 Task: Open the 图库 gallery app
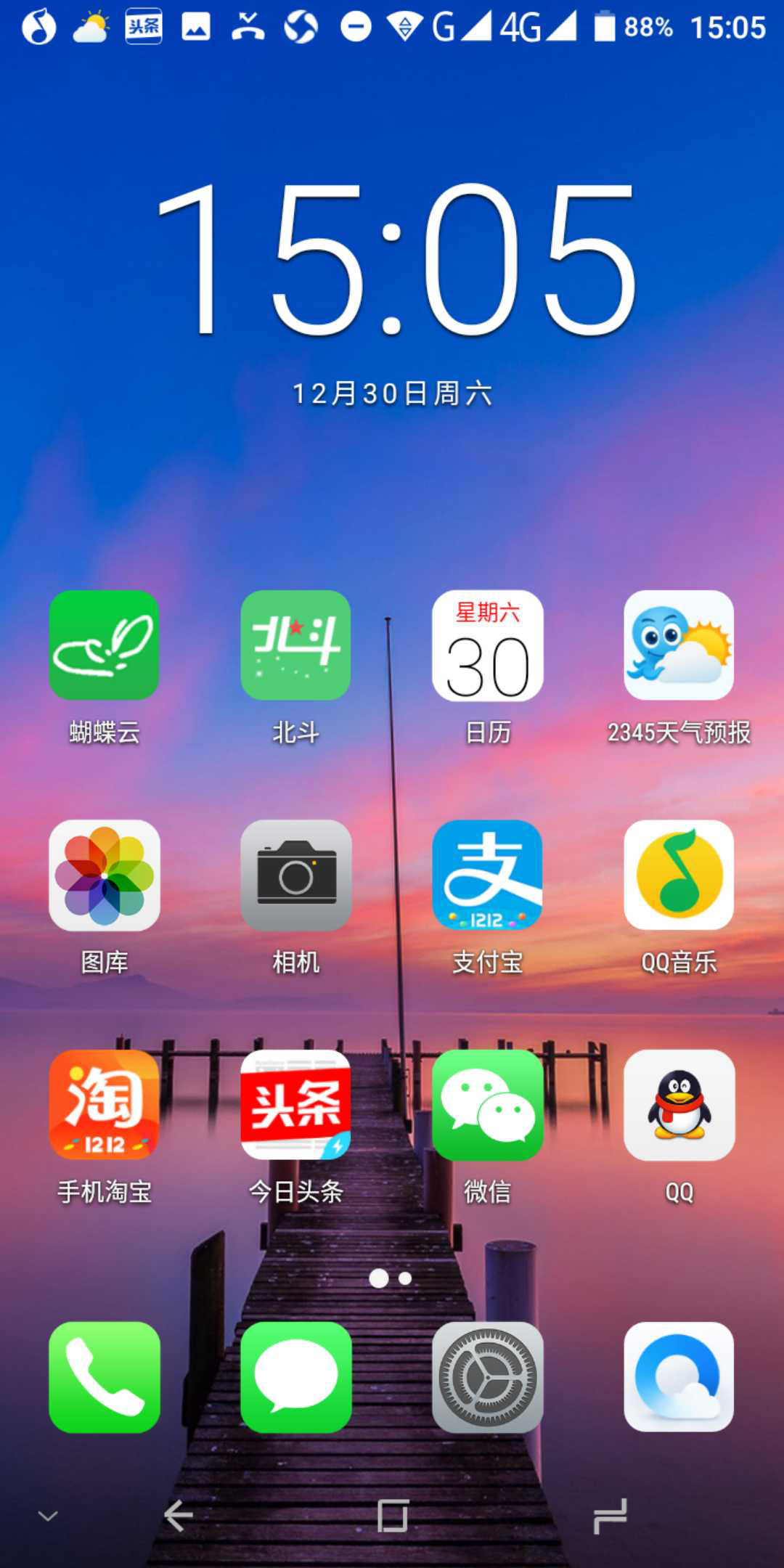pyautogui.click(x=104, y=875)
